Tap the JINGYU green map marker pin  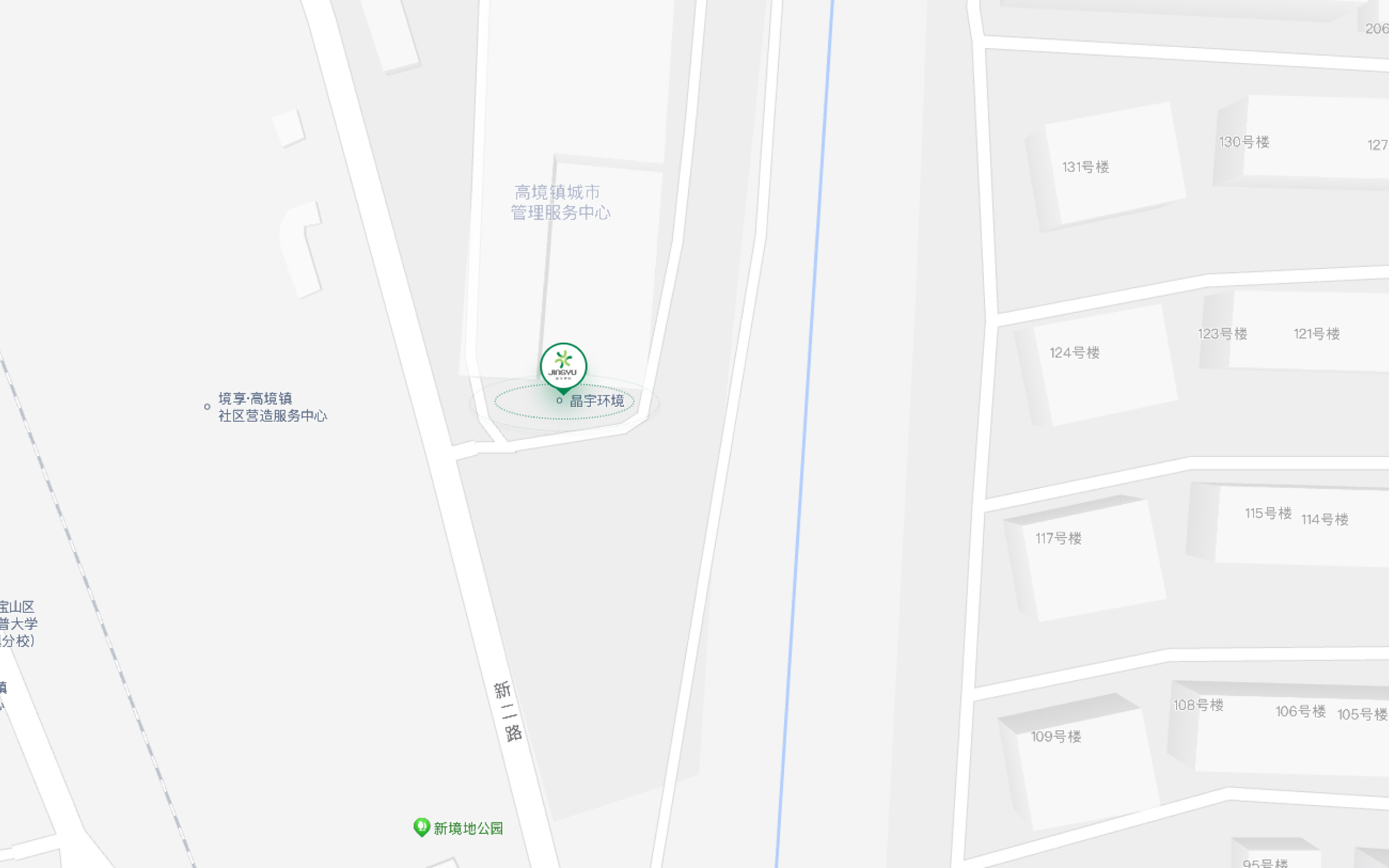(x=563, y=366)
